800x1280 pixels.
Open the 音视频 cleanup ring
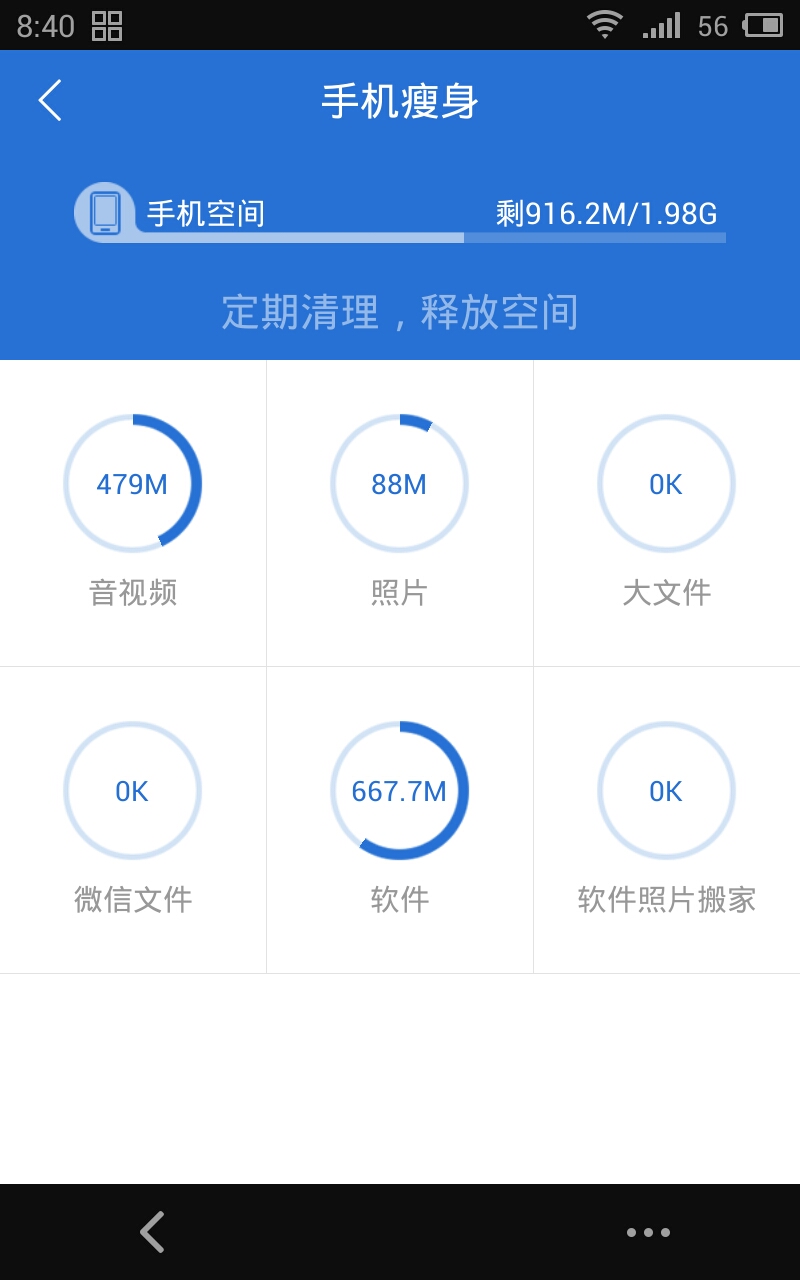click(131, 483)
